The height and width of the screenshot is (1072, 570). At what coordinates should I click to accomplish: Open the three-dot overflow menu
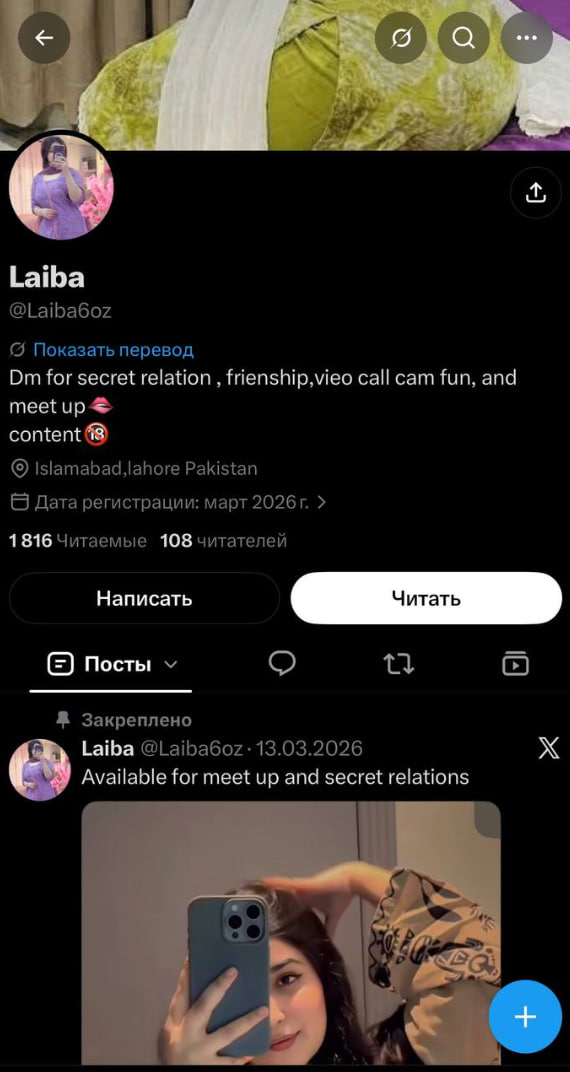(x=527, y=38)
